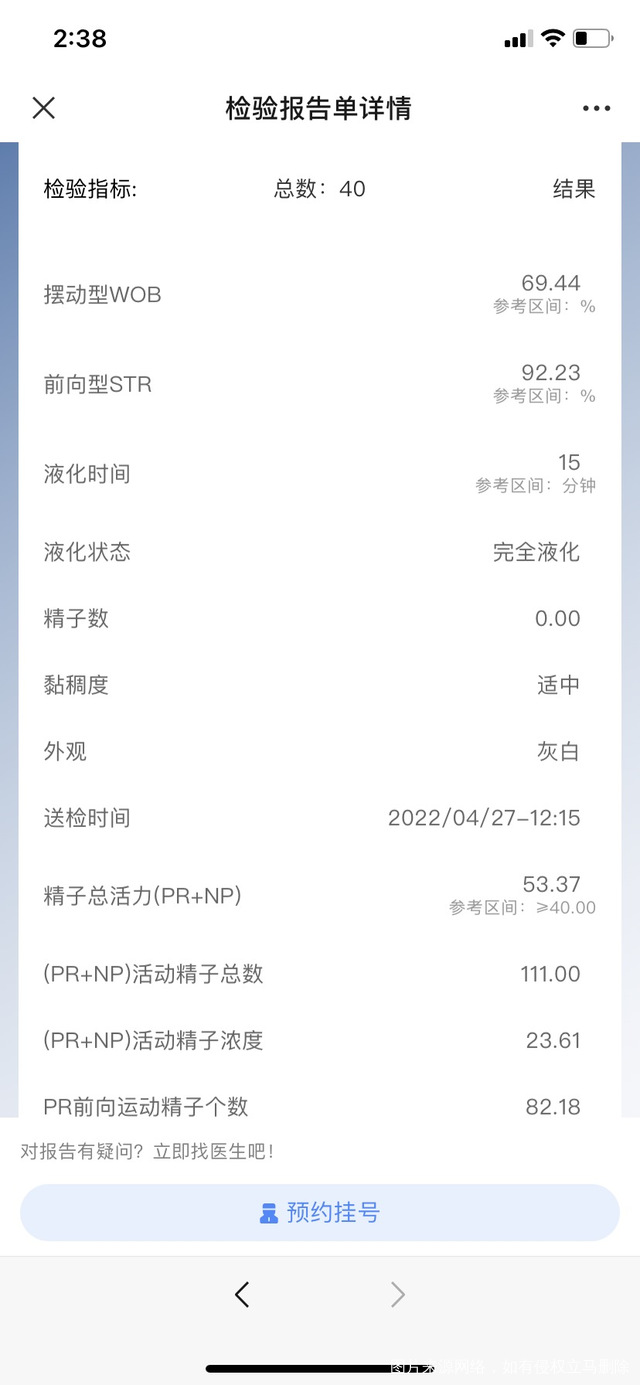
Task: Tap 预约挂号 to book an appointment
Action: [320, 1213]
